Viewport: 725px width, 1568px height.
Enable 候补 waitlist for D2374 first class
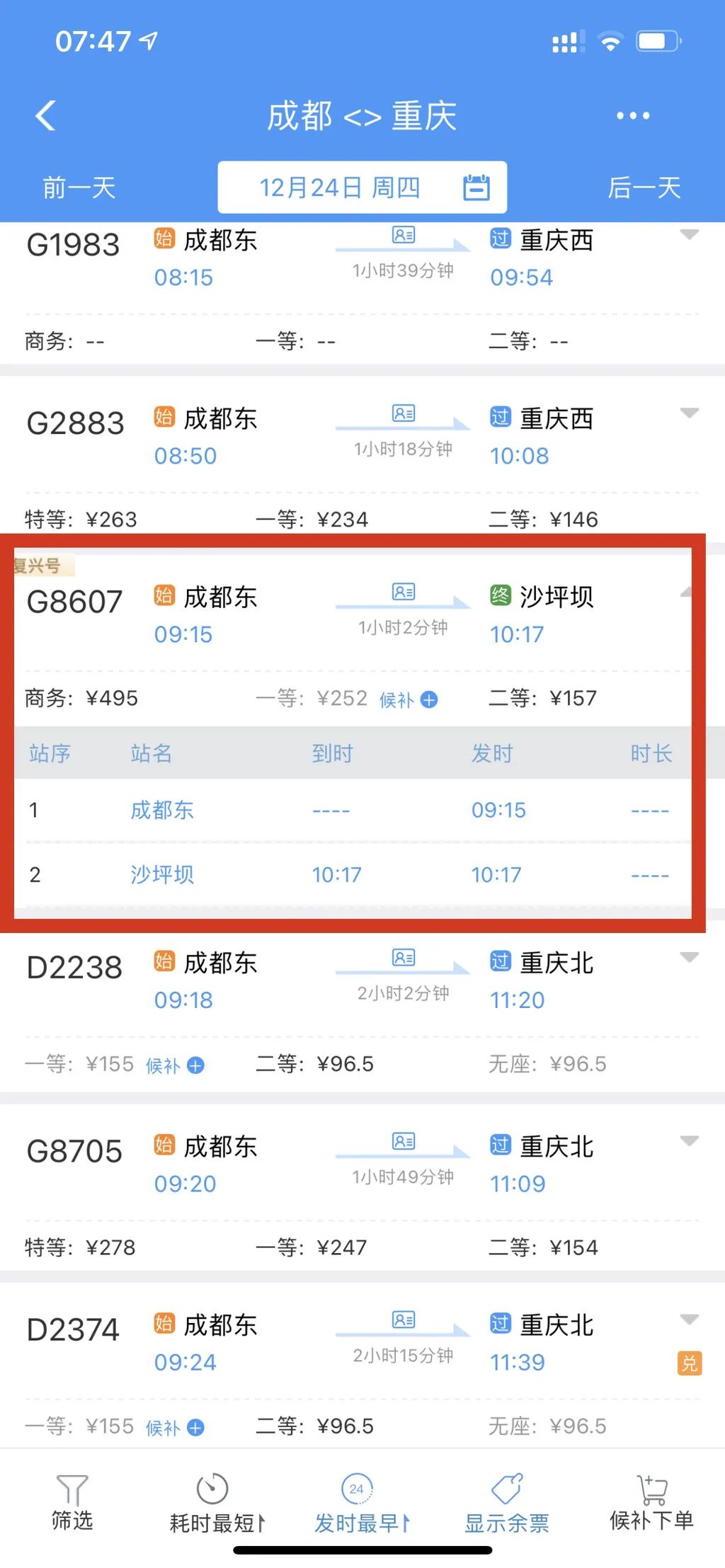pos(174,1427)
